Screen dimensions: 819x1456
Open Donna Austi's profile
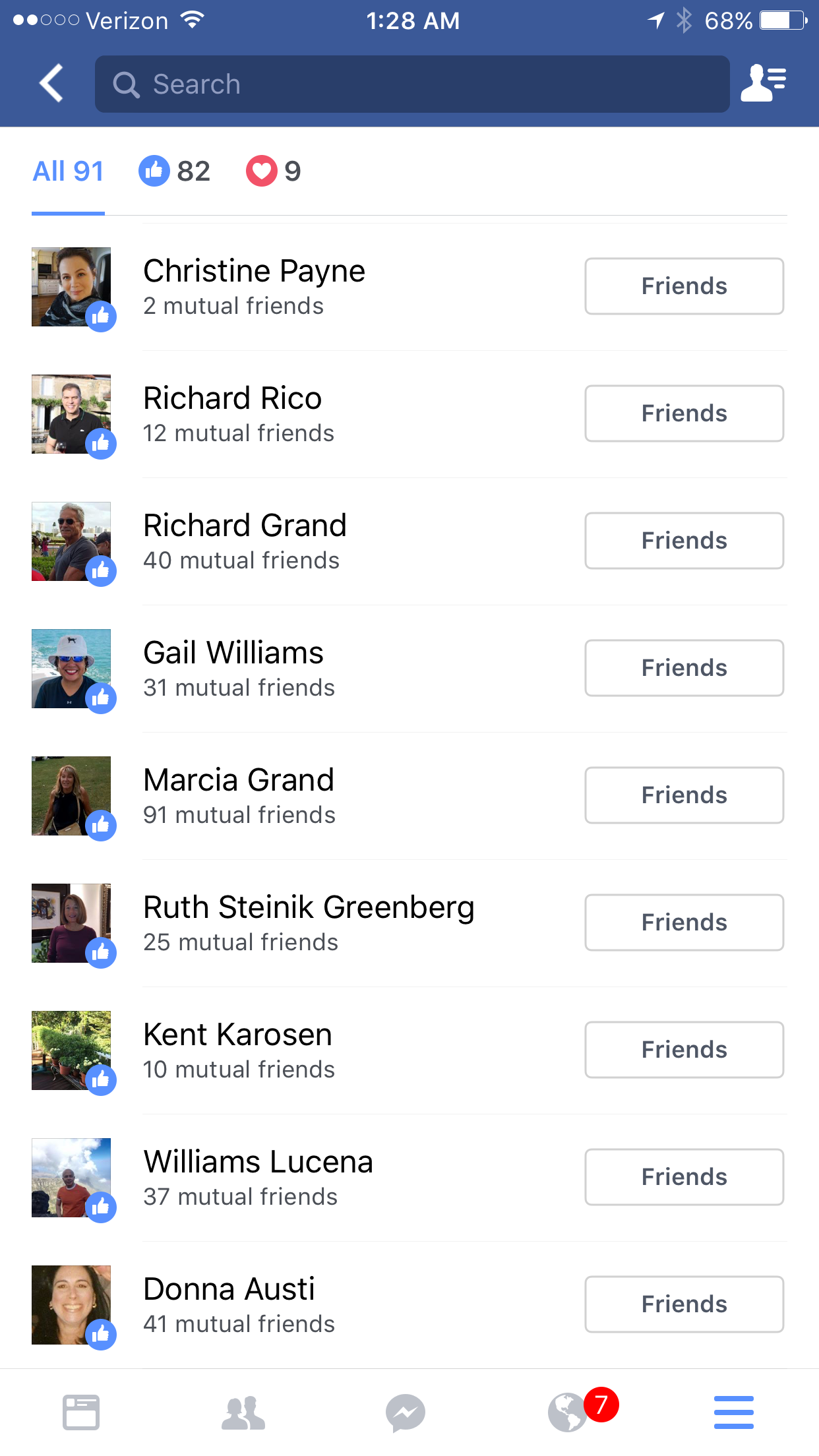[x=229, y=1289]
